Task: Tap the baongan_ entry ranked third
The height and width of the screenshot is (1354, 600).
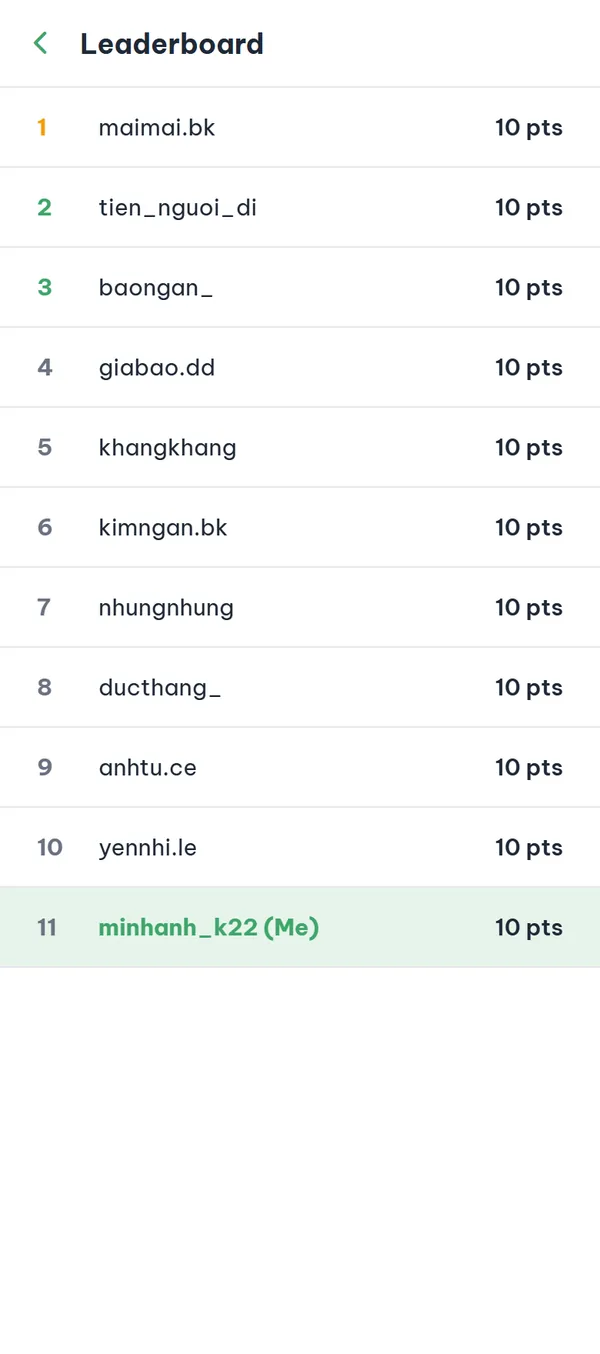Action: (300, 287)
